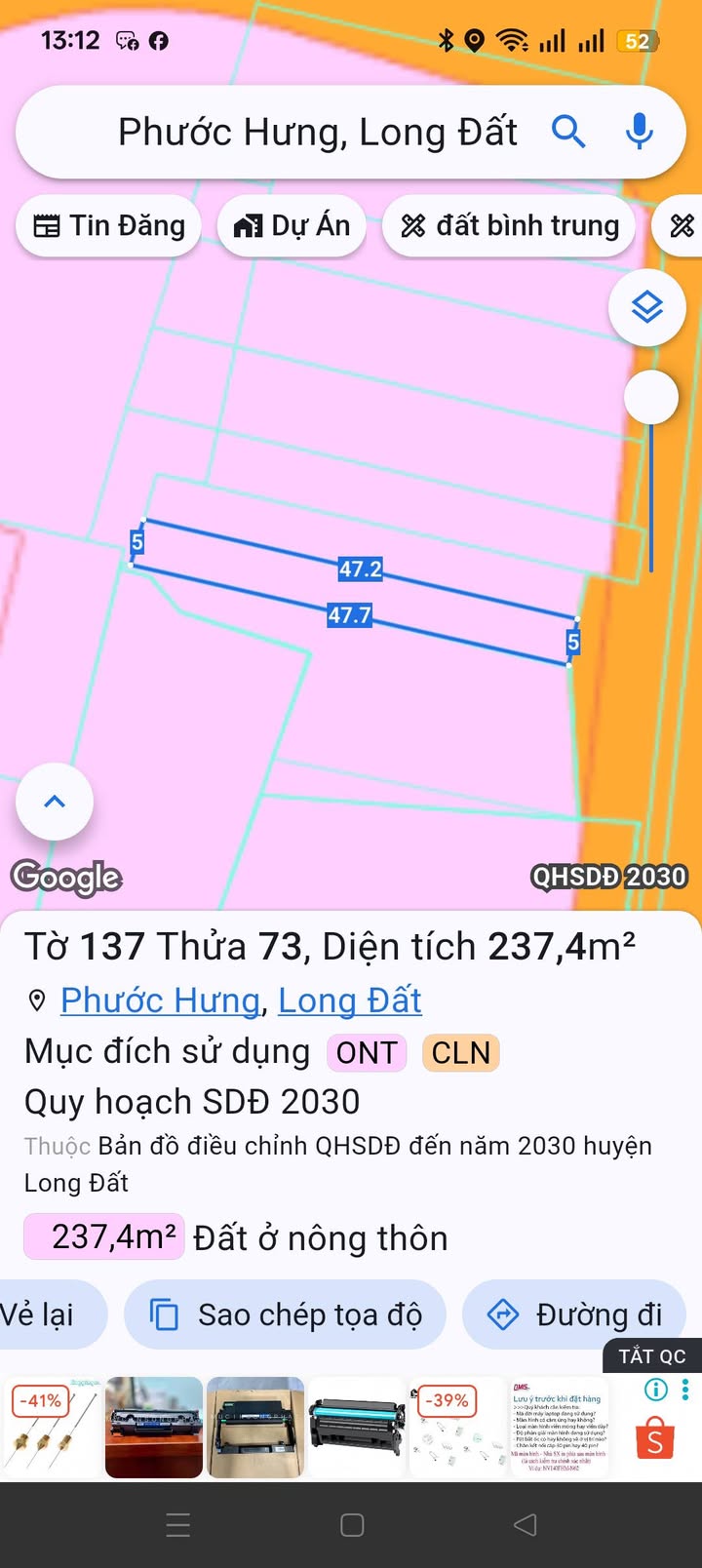The image size is (702, 1568).
Task: Open the Phước Hưng, Long Đất search box
Action: pos(317,132)
